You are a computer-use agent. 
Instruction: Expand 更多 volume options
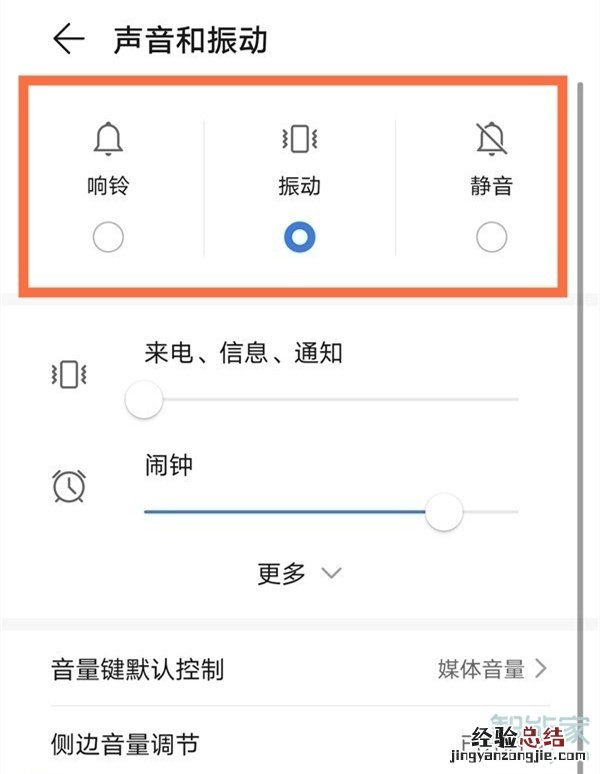pyautogui.click(x=299, y=574)
